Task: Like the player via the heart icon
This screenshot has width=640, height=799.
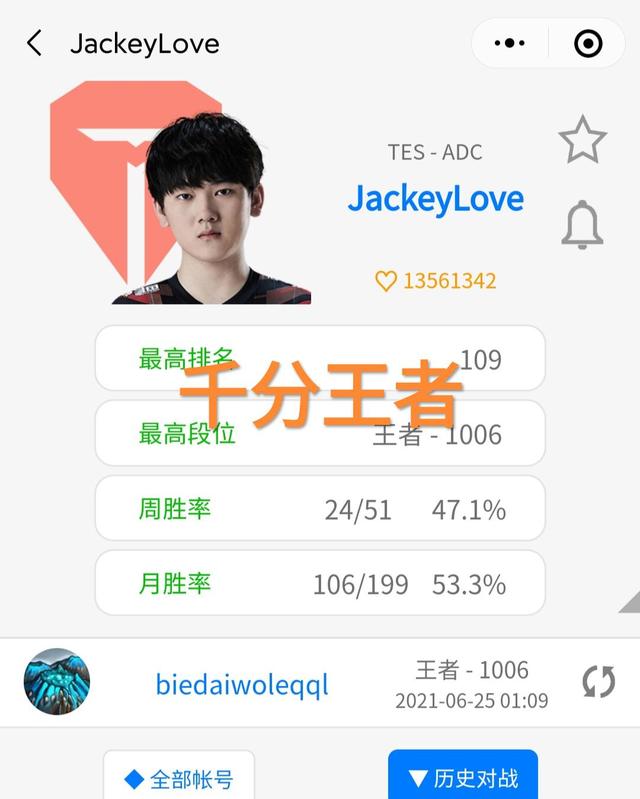Action: coord(385,281)
